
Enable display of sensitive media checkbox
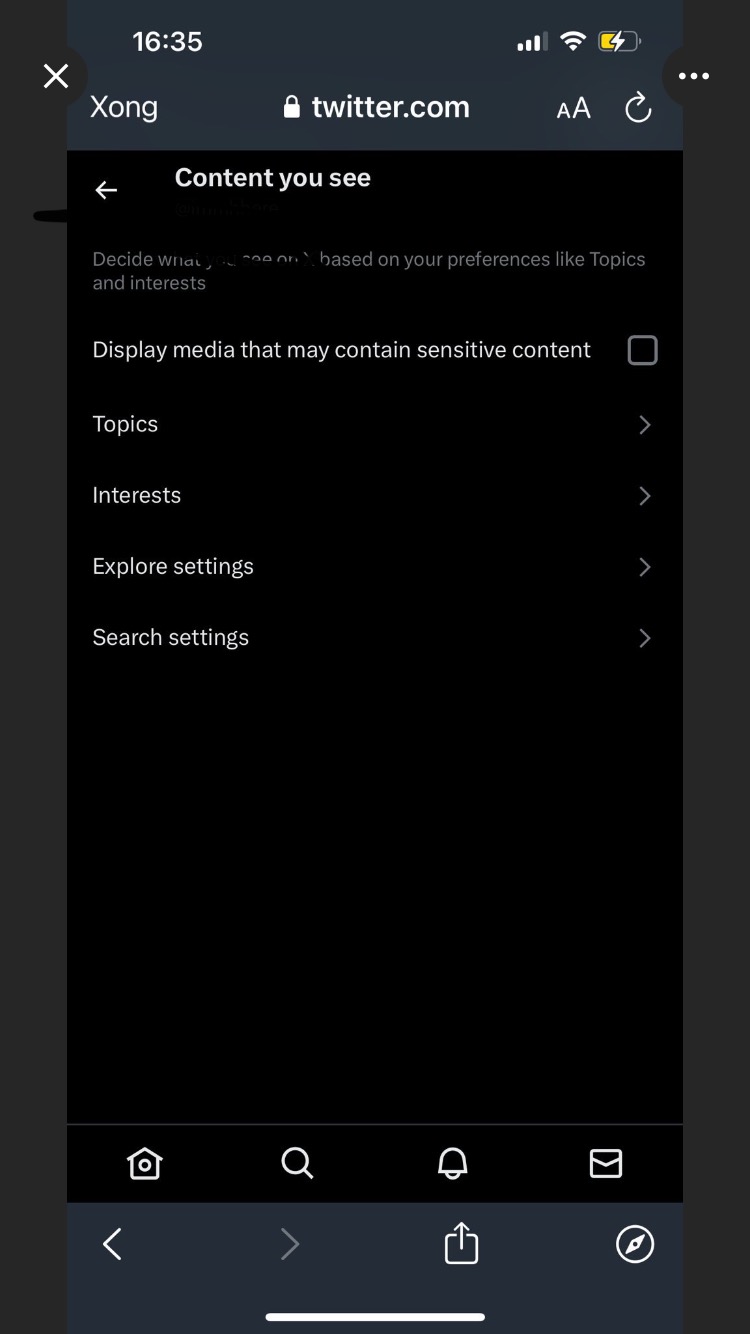tap(642, 350)
